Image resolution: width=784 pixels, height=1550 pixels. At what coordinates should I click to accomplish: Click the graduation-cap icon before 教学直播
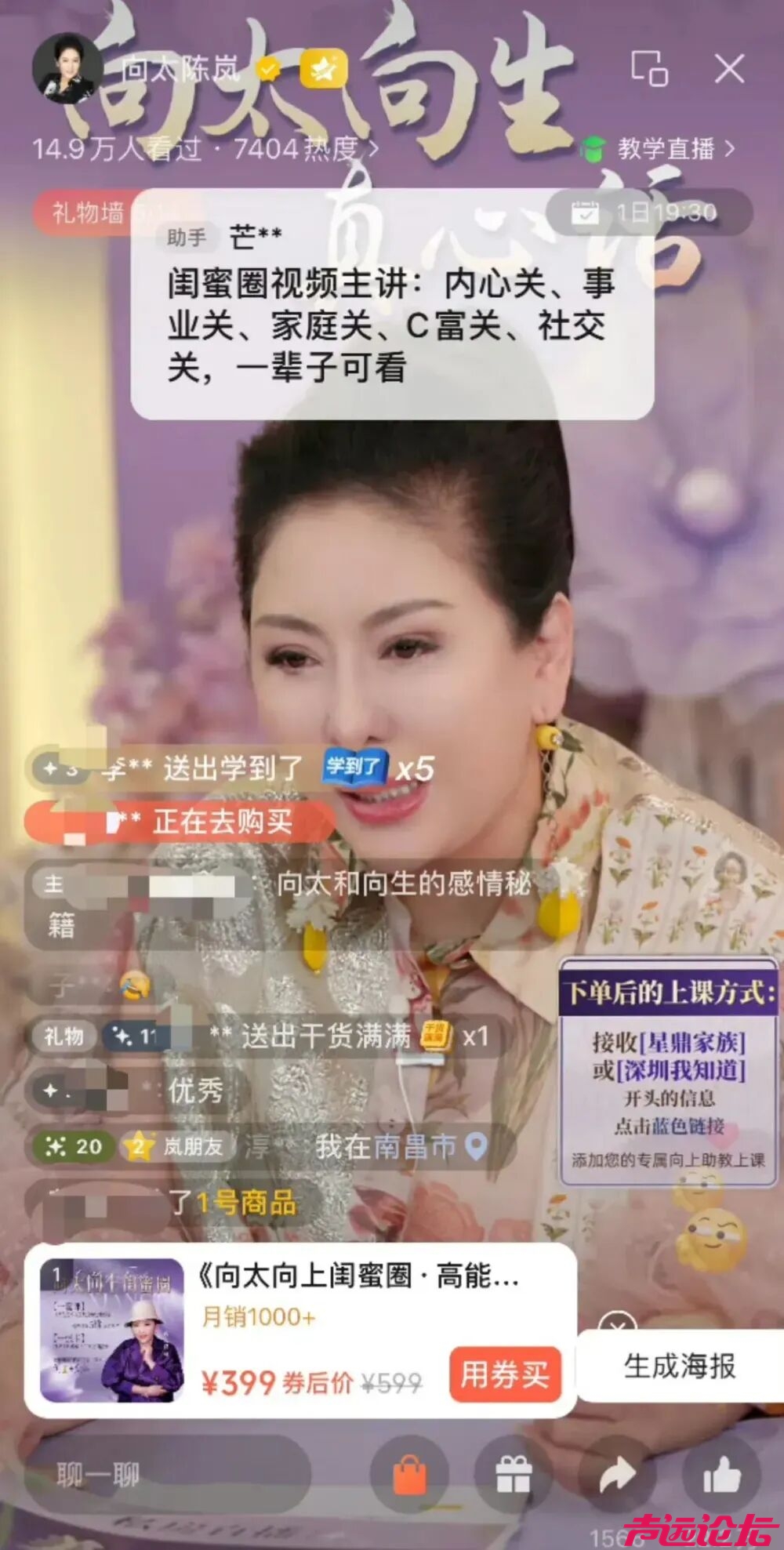tap(594, 149)
